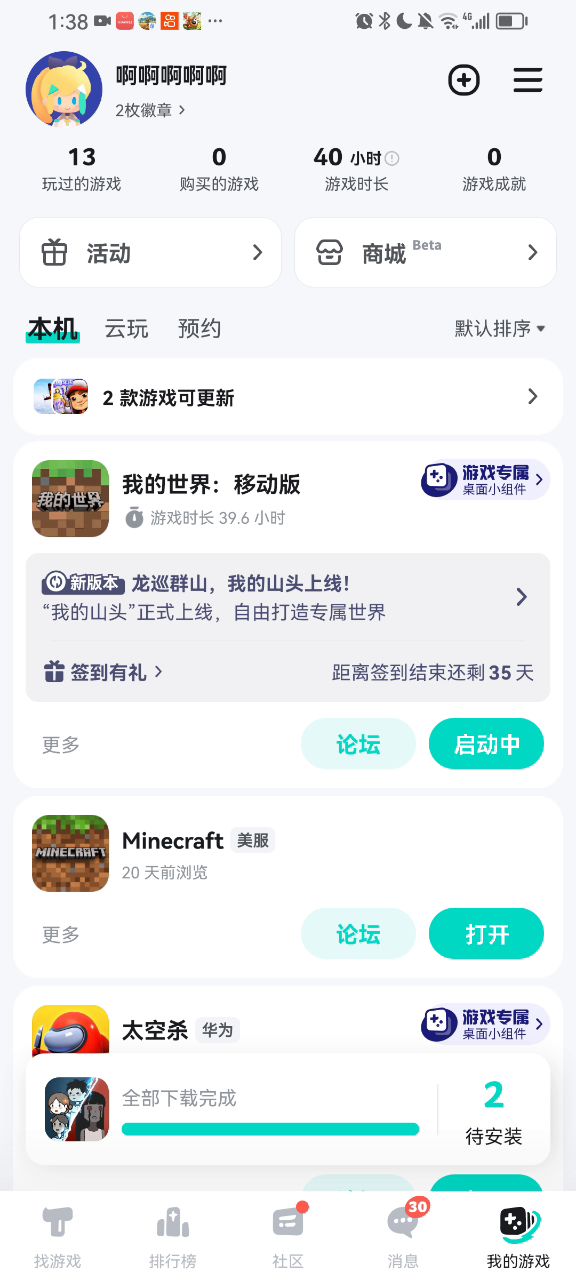
Task: Open the hamburger menu
Action: (x=528, y=81)
